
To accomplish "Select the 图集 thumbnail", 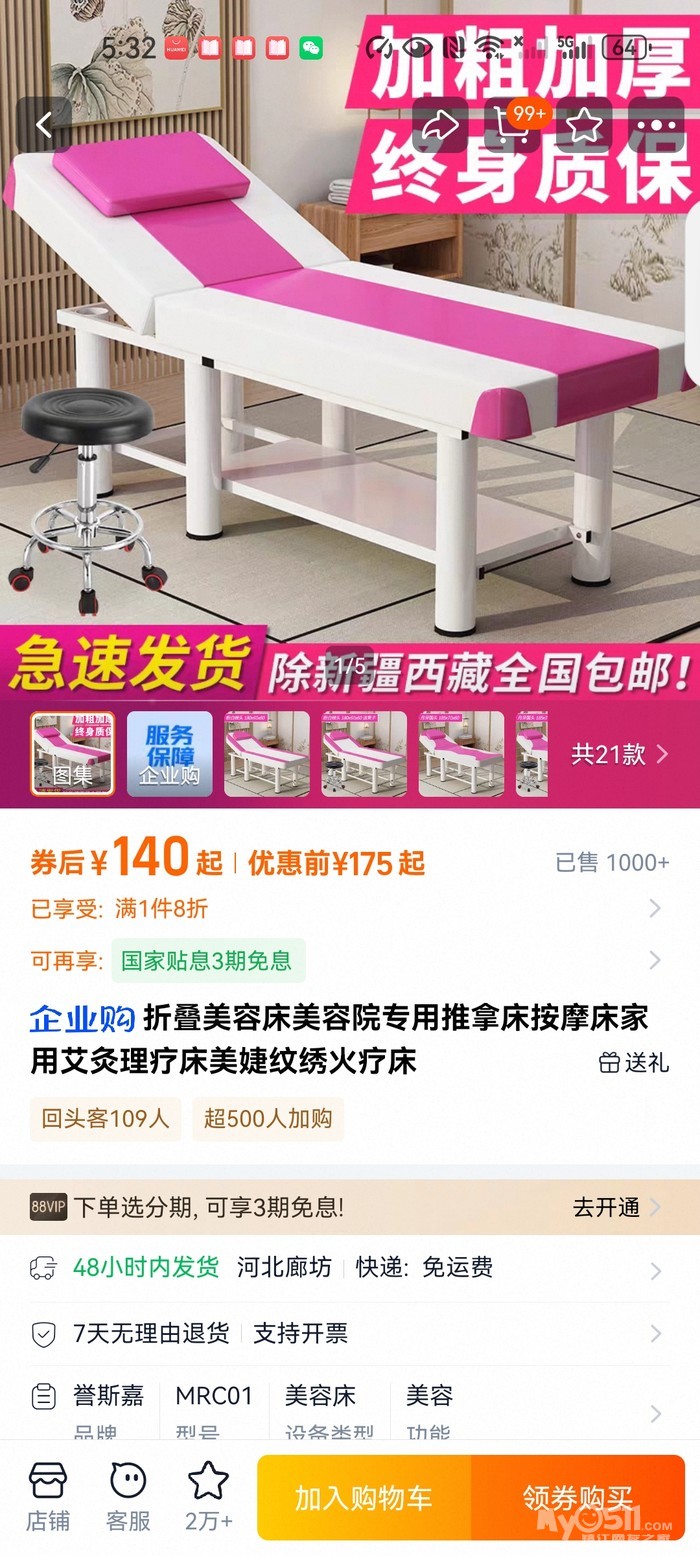I will [x=72, y=753].
